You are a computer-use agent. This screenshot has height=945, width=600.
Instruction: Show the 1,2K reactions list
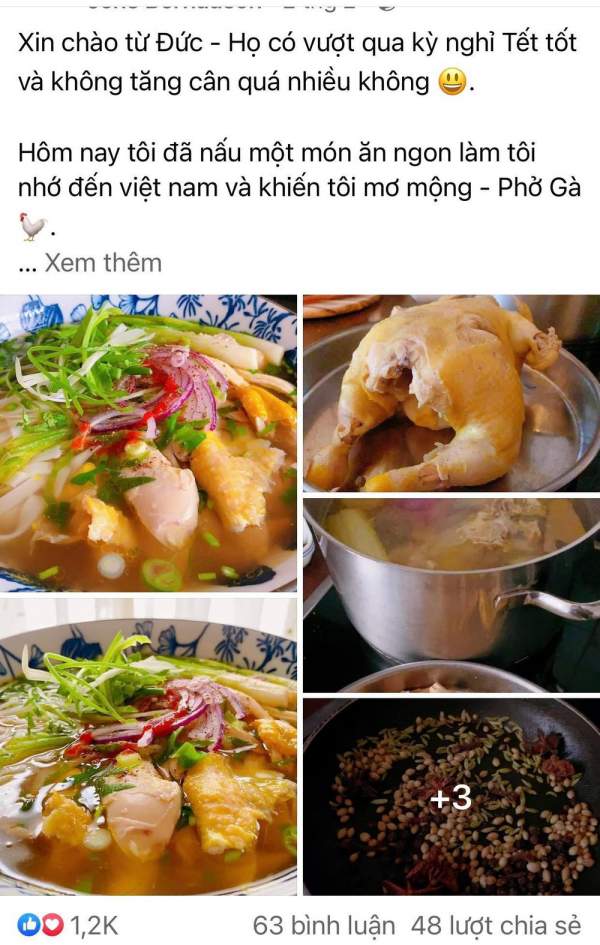[x=68, y=925]
